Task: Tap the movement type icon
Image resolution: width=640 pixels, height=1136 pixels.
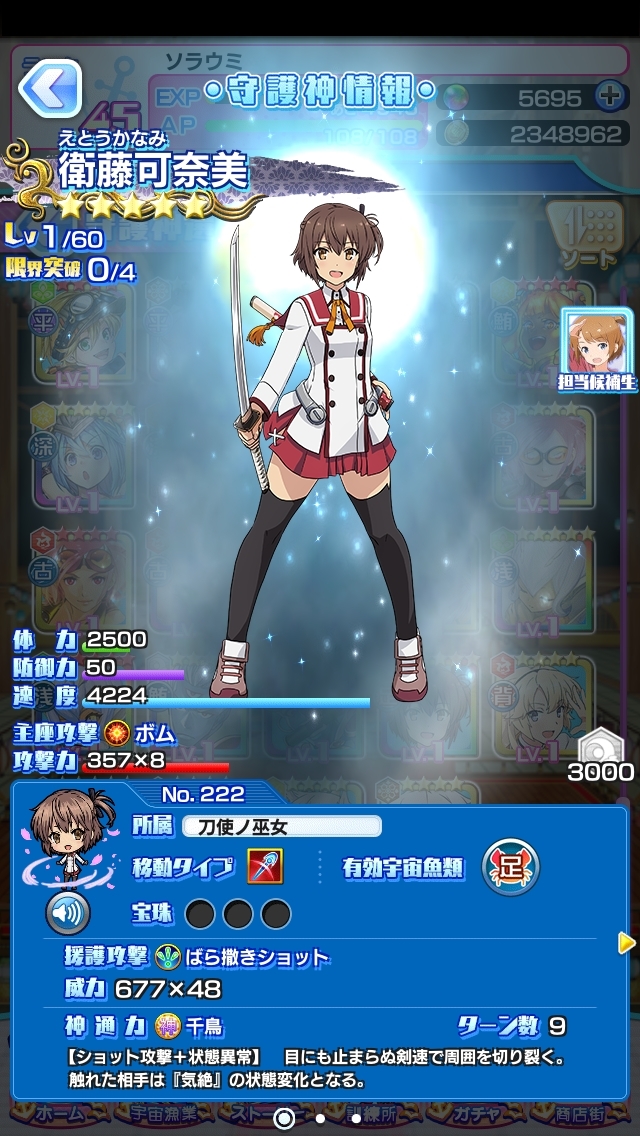Action: pyautogui.click(x=265, y=866)
